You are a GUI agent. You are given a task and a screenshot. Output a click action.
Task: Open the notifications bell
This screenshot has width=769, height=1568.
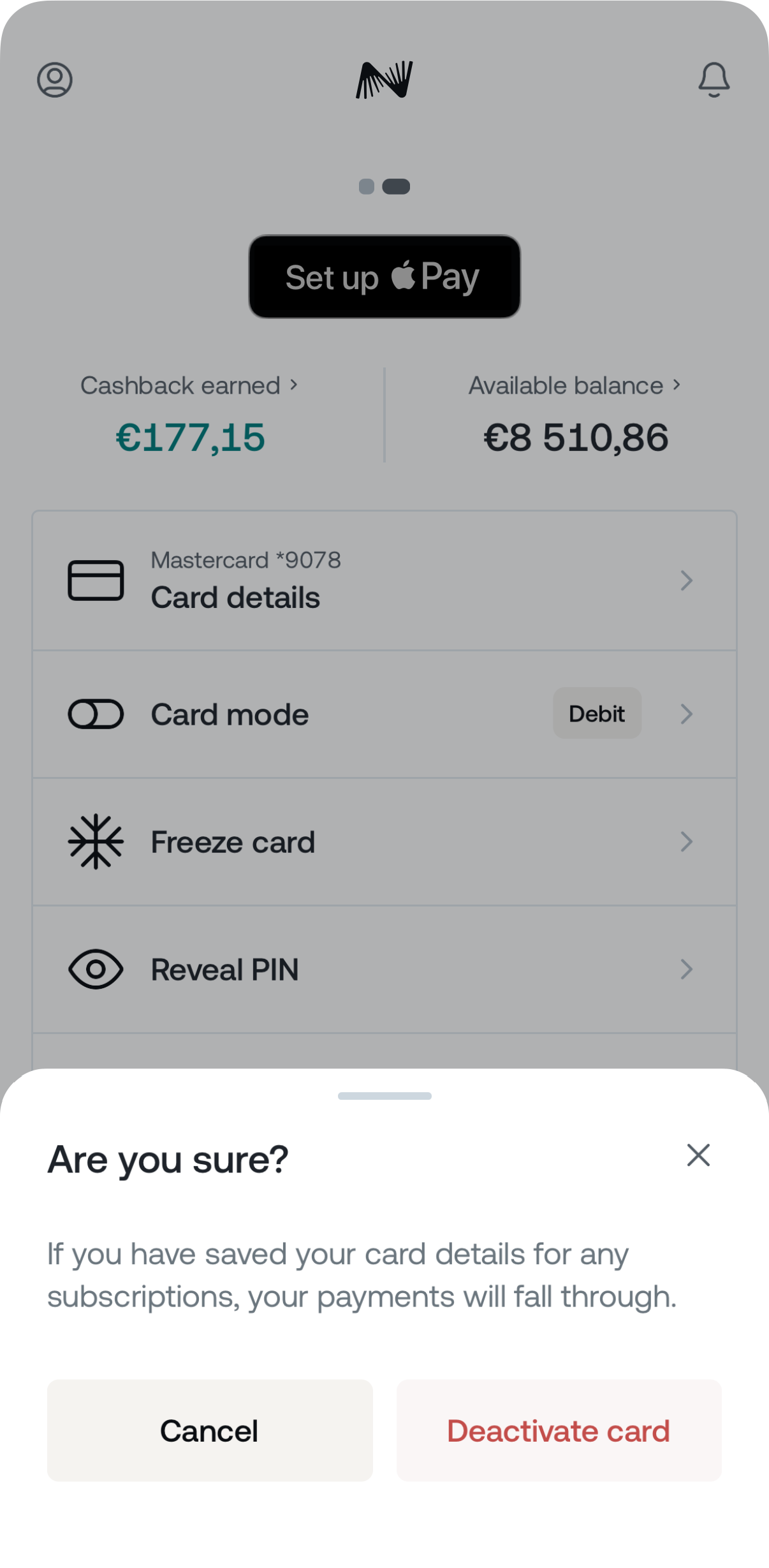[x=714, y=80]
